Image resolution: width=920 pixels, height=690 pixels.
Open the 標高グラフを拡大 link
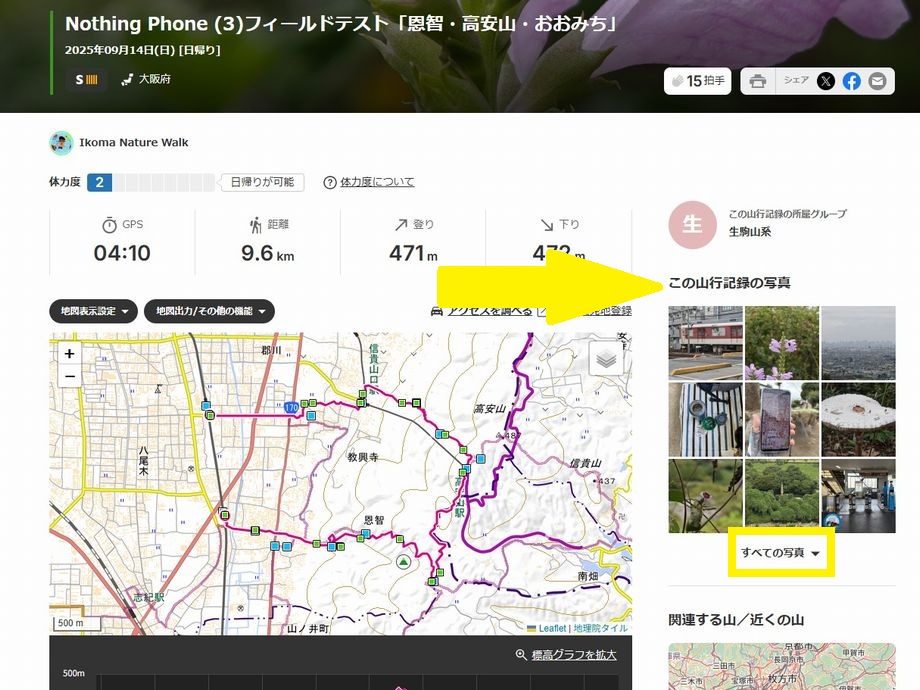(x=573, y=655)
